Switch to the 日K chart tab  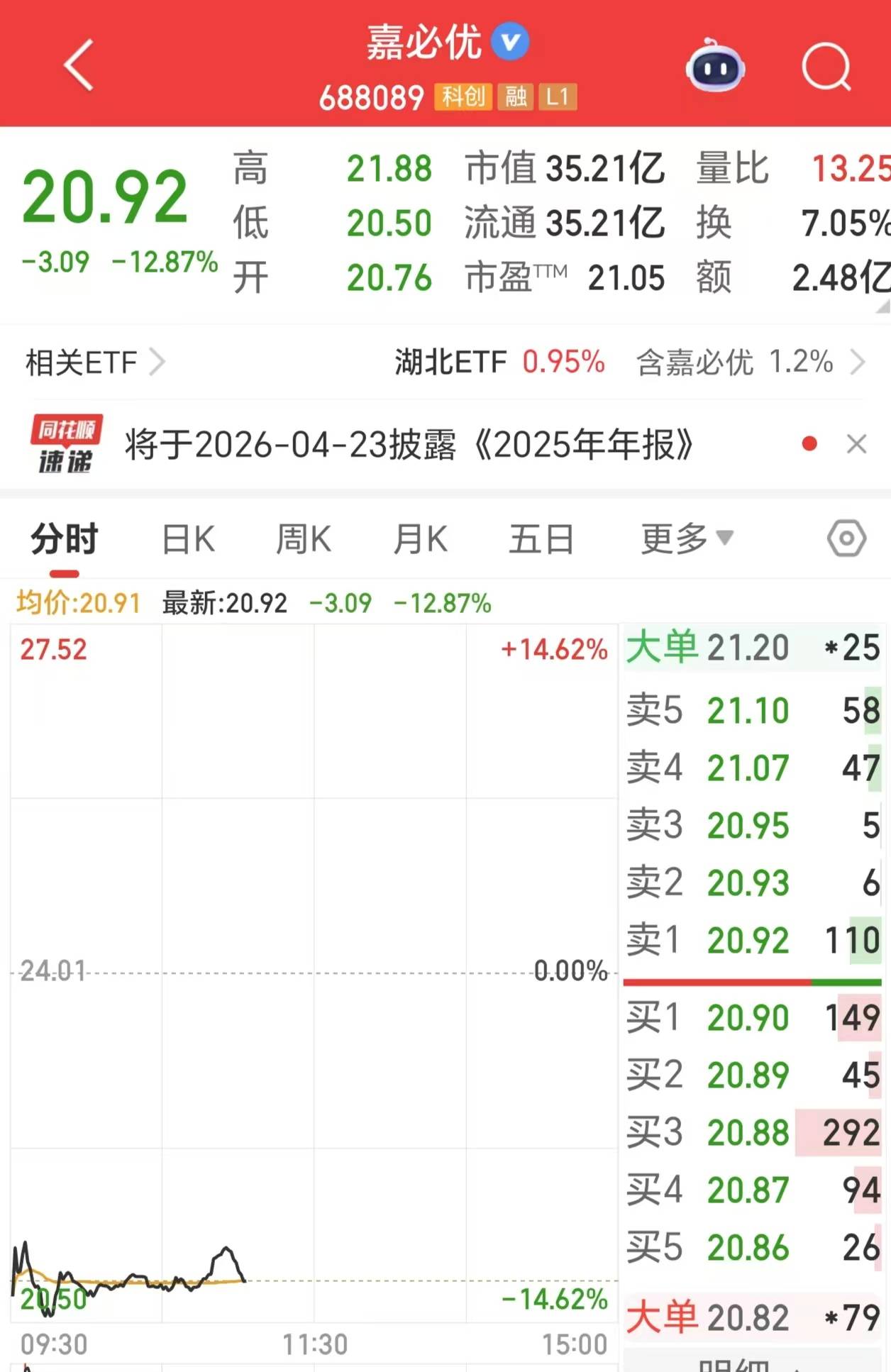188,539
